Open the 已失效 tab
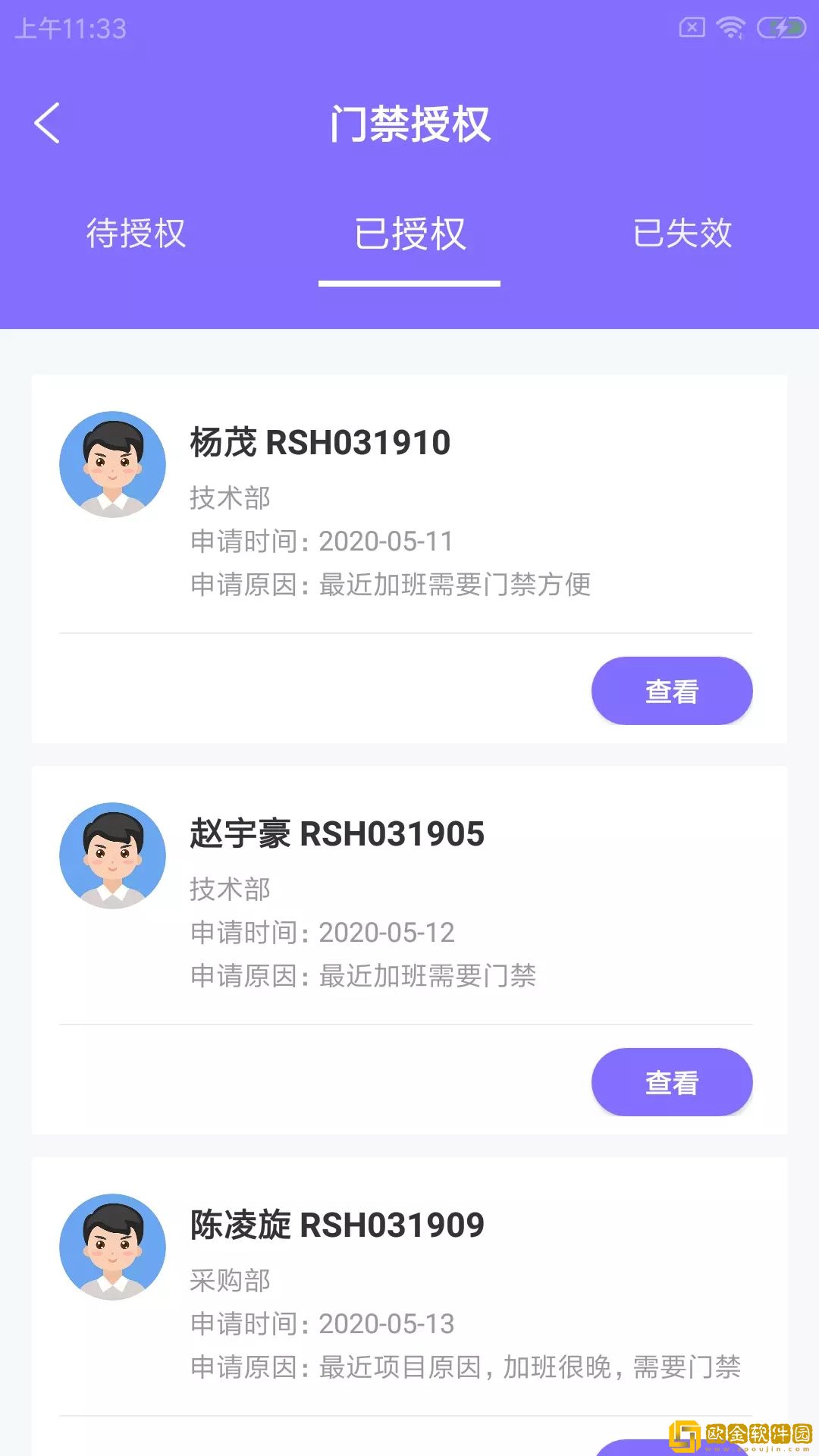Viewport: 819px width, 1456px height. 682,233
